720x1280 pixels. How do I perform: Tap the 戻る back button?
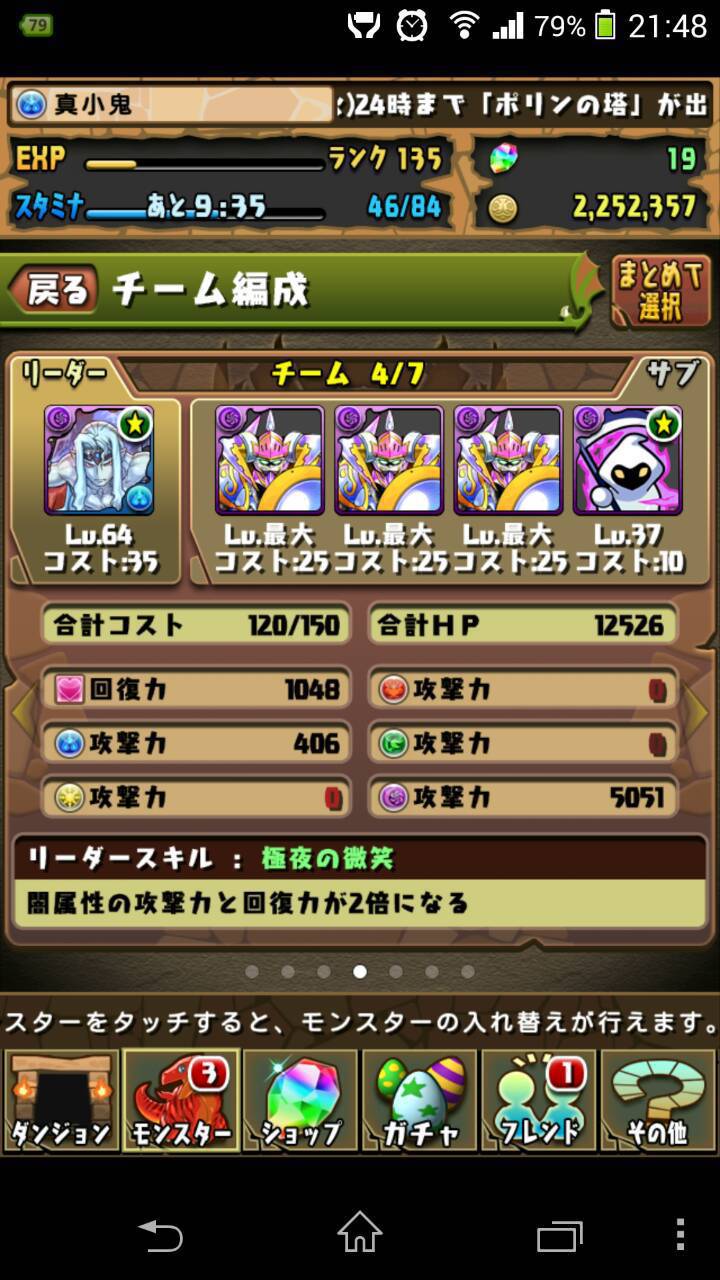54,290
